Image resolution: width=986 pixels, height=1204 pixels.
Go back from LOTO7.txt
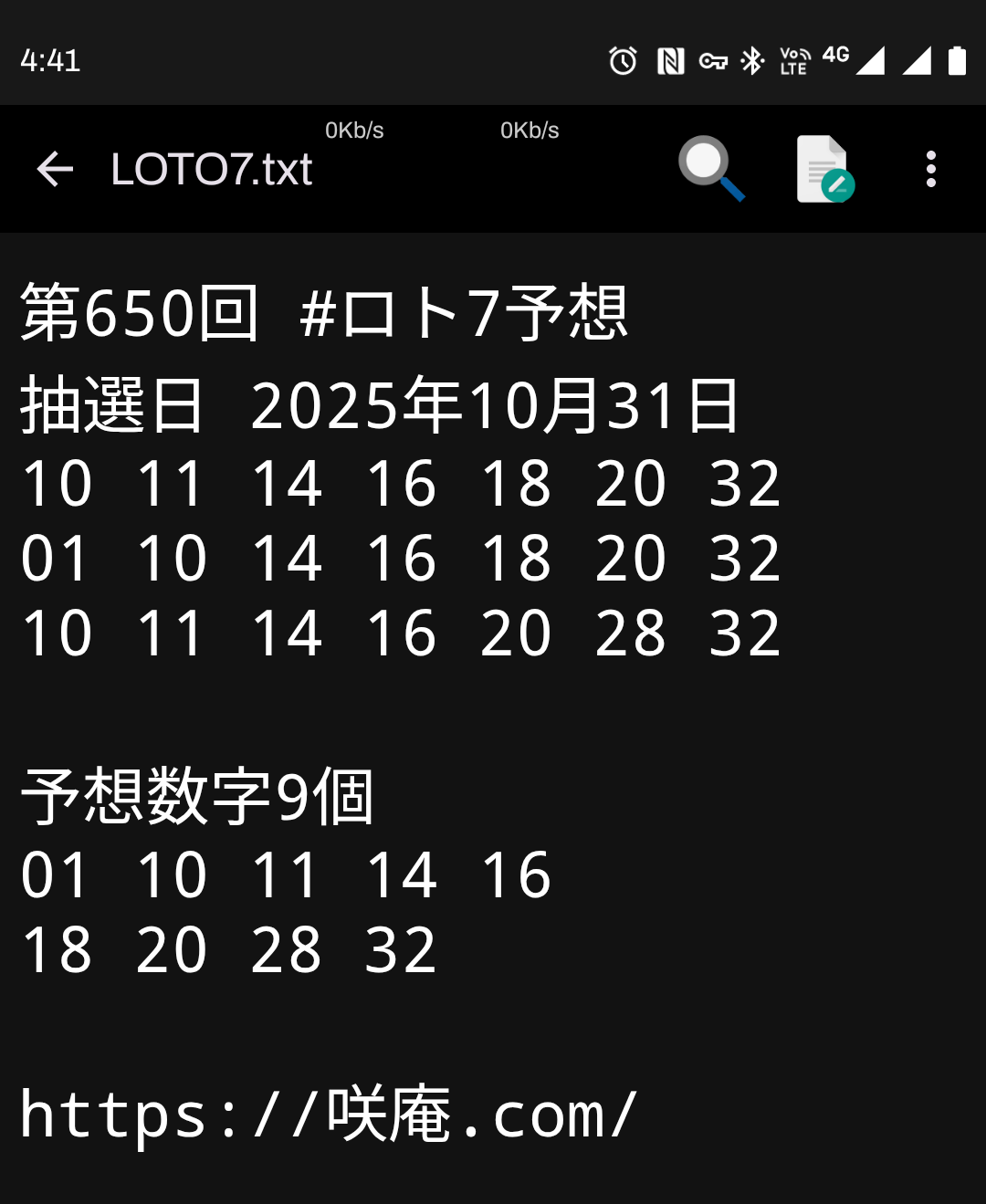55,169
